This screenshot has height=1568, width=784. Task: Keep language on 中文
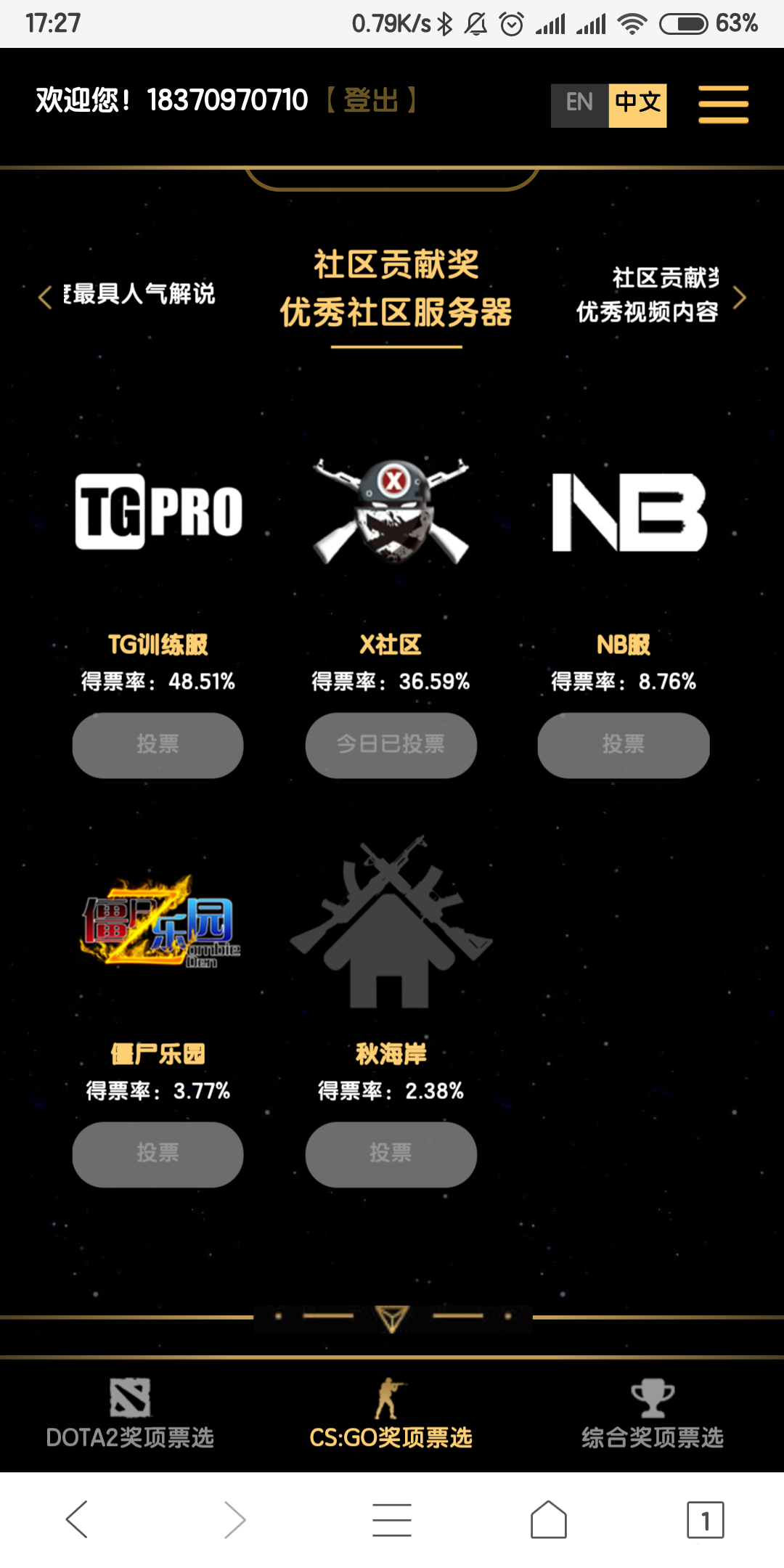(637, 104)
